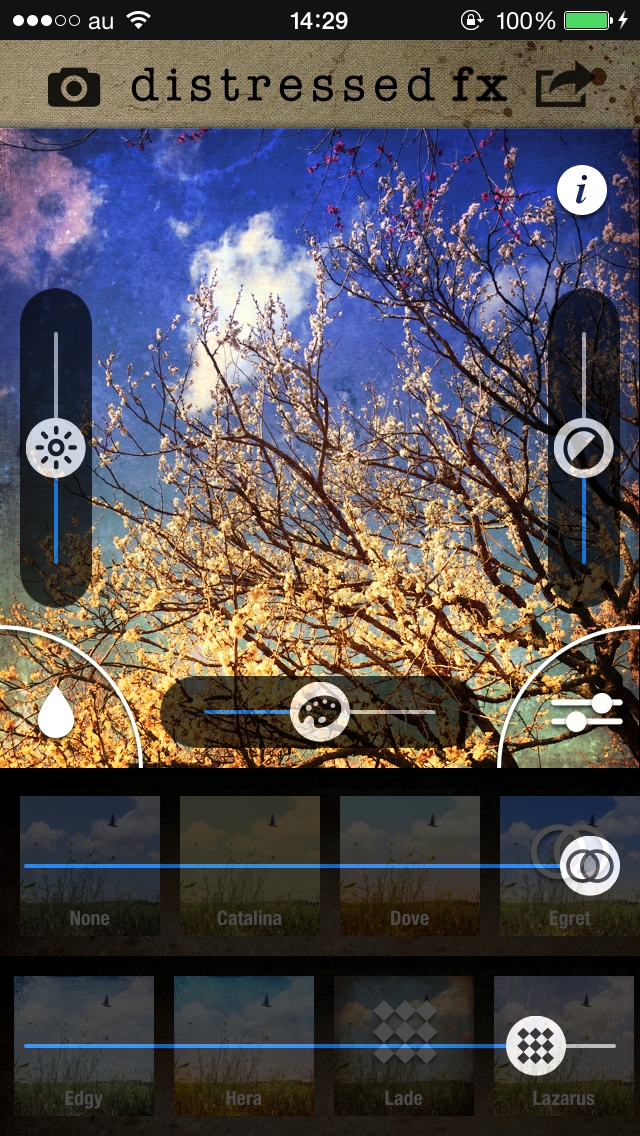Screen dimensions: 640x1136
Task: Toggle the adjustment sliders panel
Action: pyautogui.click(x=587, y=712)
